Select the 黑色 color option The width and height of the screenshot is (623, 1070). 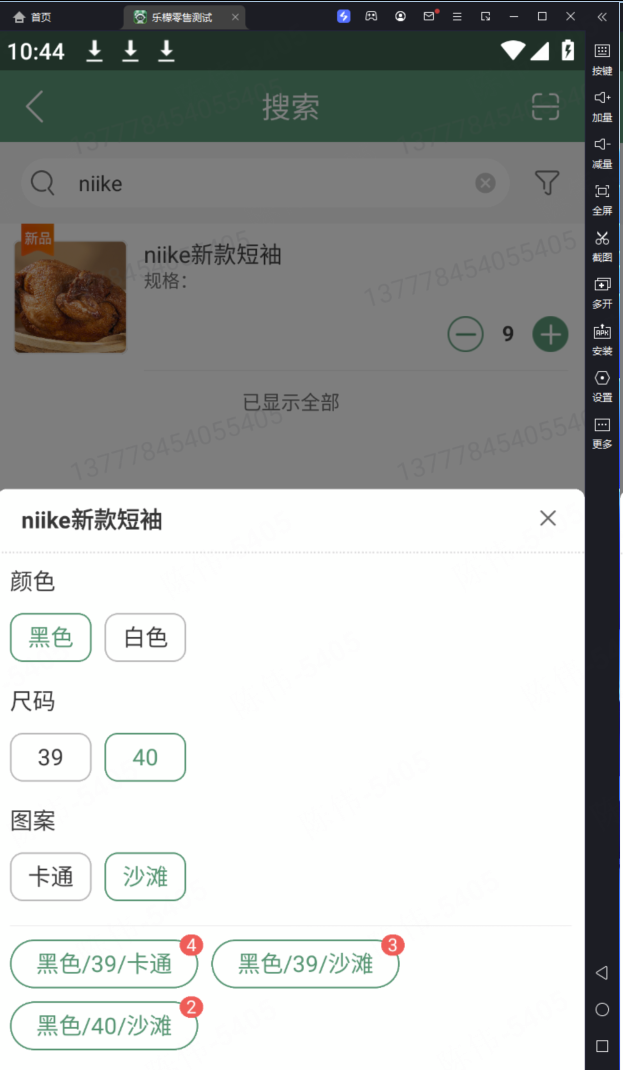[x=51, y=637]
